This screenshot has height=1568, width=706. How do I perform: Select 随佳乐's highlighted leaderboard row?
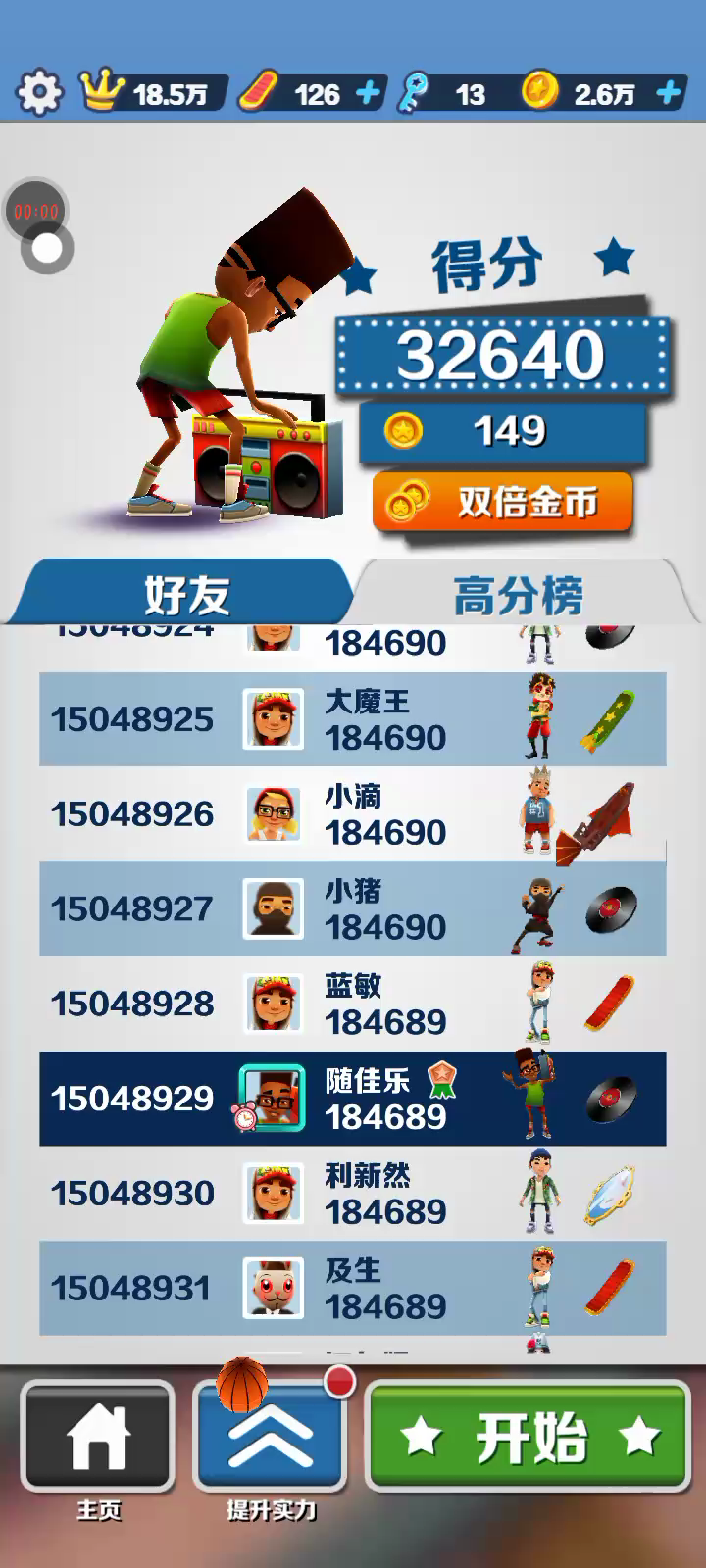point(353,1099)
